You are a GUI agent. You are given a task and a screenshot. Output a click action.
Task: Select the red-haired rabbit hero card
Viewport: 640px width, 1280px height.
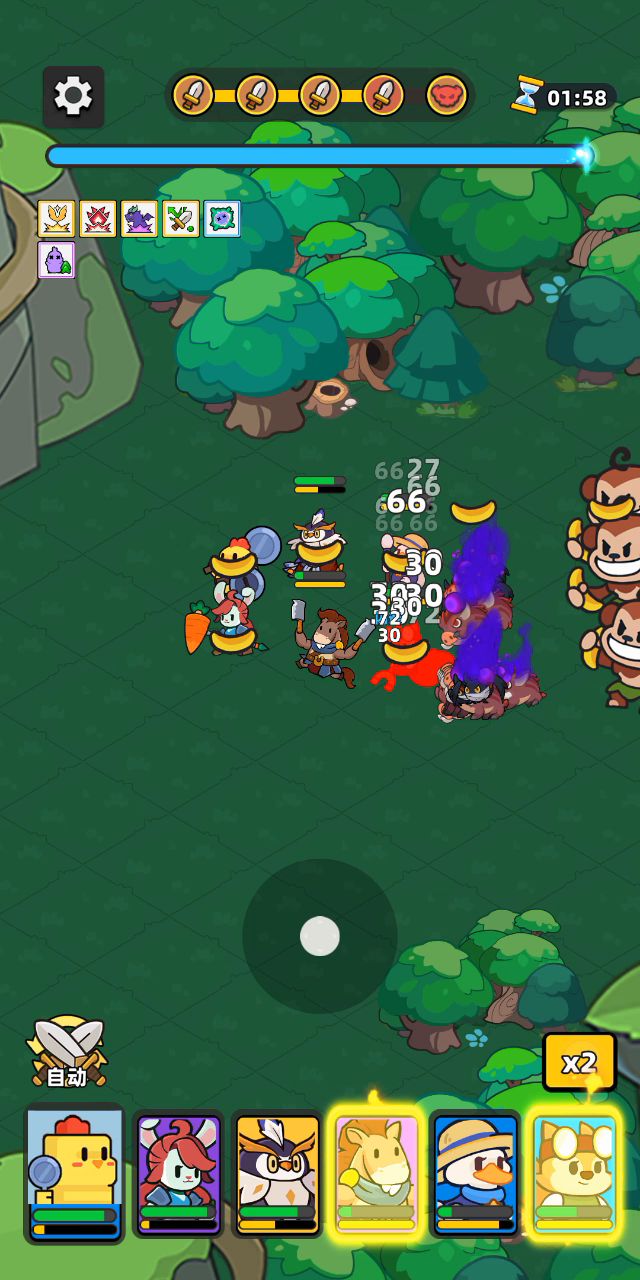coord(178,1172)
